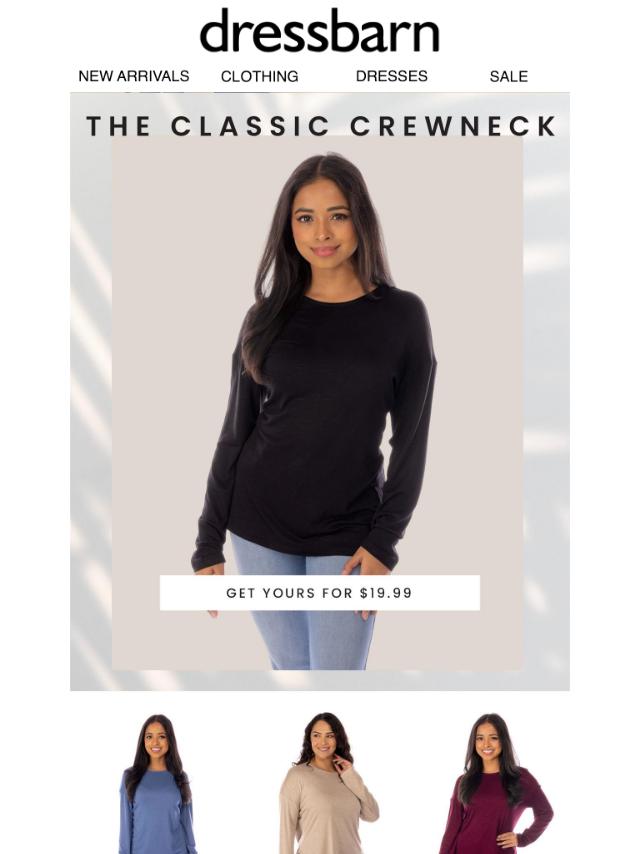
Task: Open the NEW ARRIVALS section
Action: (133, 76)
